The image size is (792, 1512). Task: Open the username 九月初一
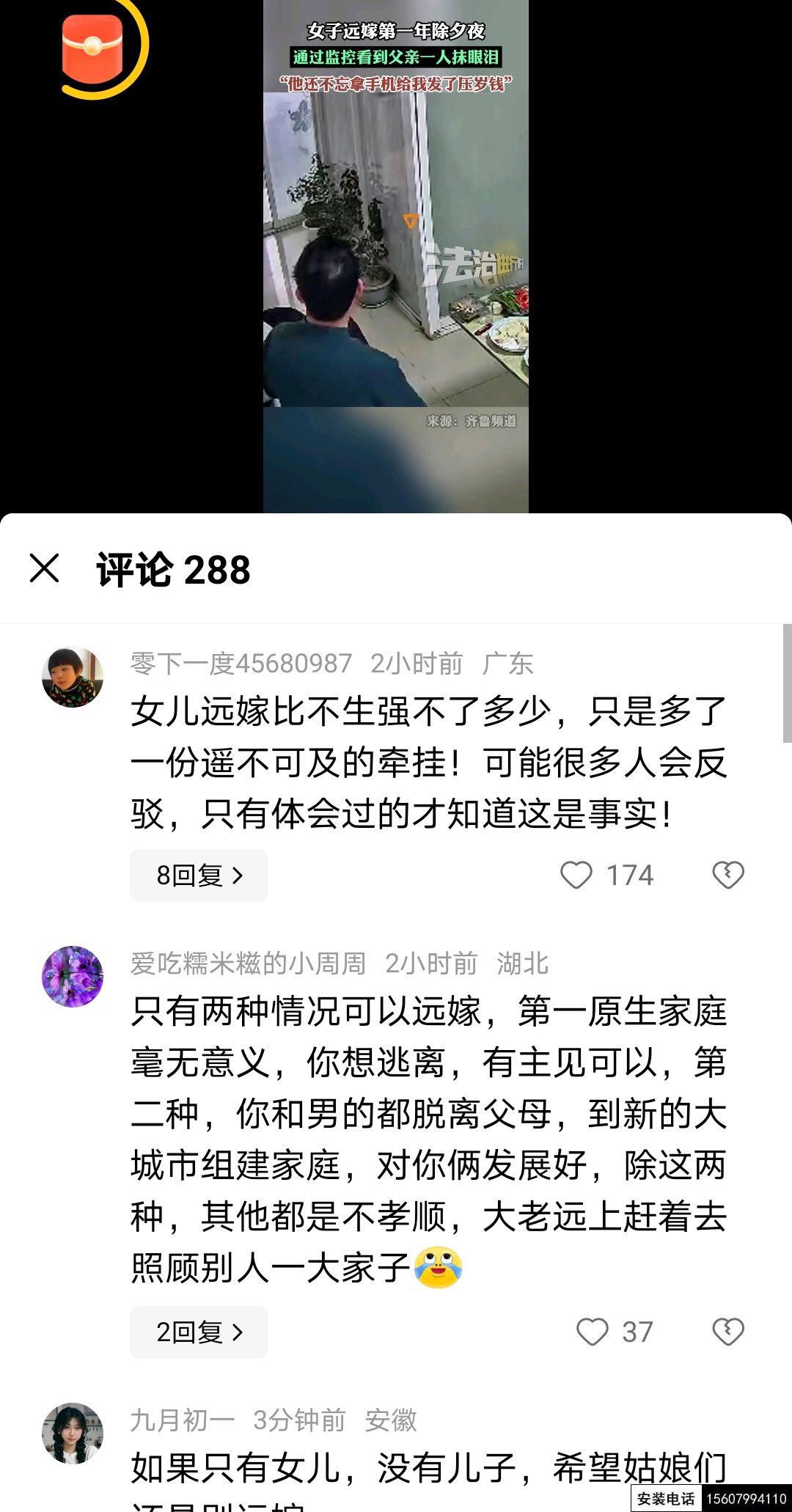182,1420
